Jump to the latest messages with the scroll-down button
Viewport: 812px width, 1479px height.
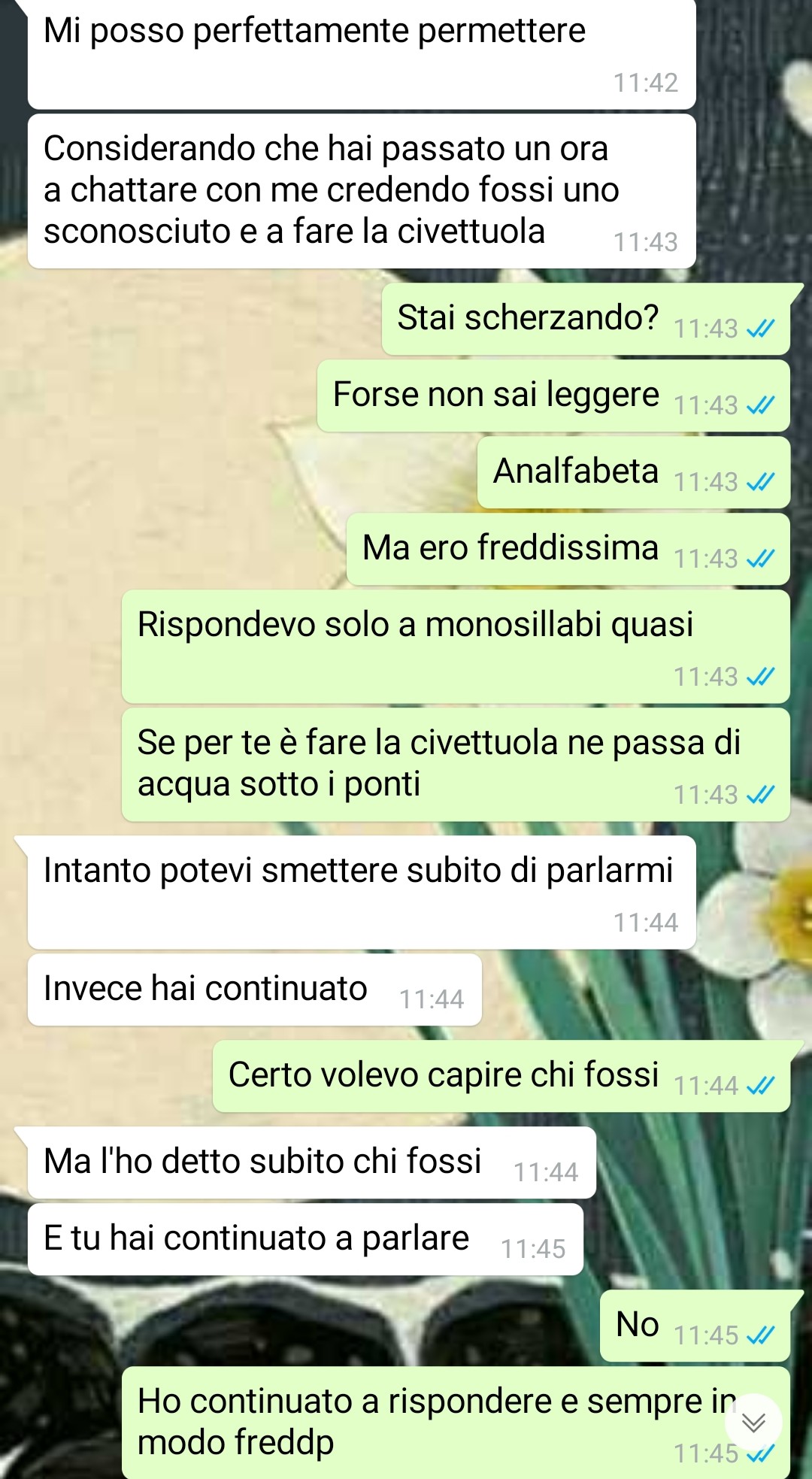[x=753, y=1423]
